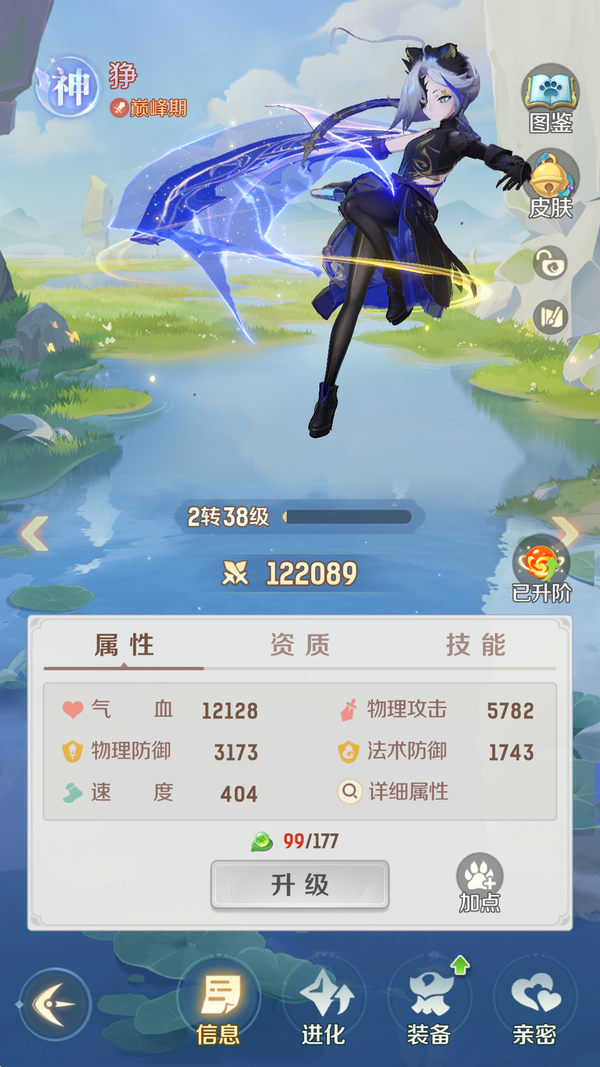Tap the 升级 level up button

[x=299, y=885]
